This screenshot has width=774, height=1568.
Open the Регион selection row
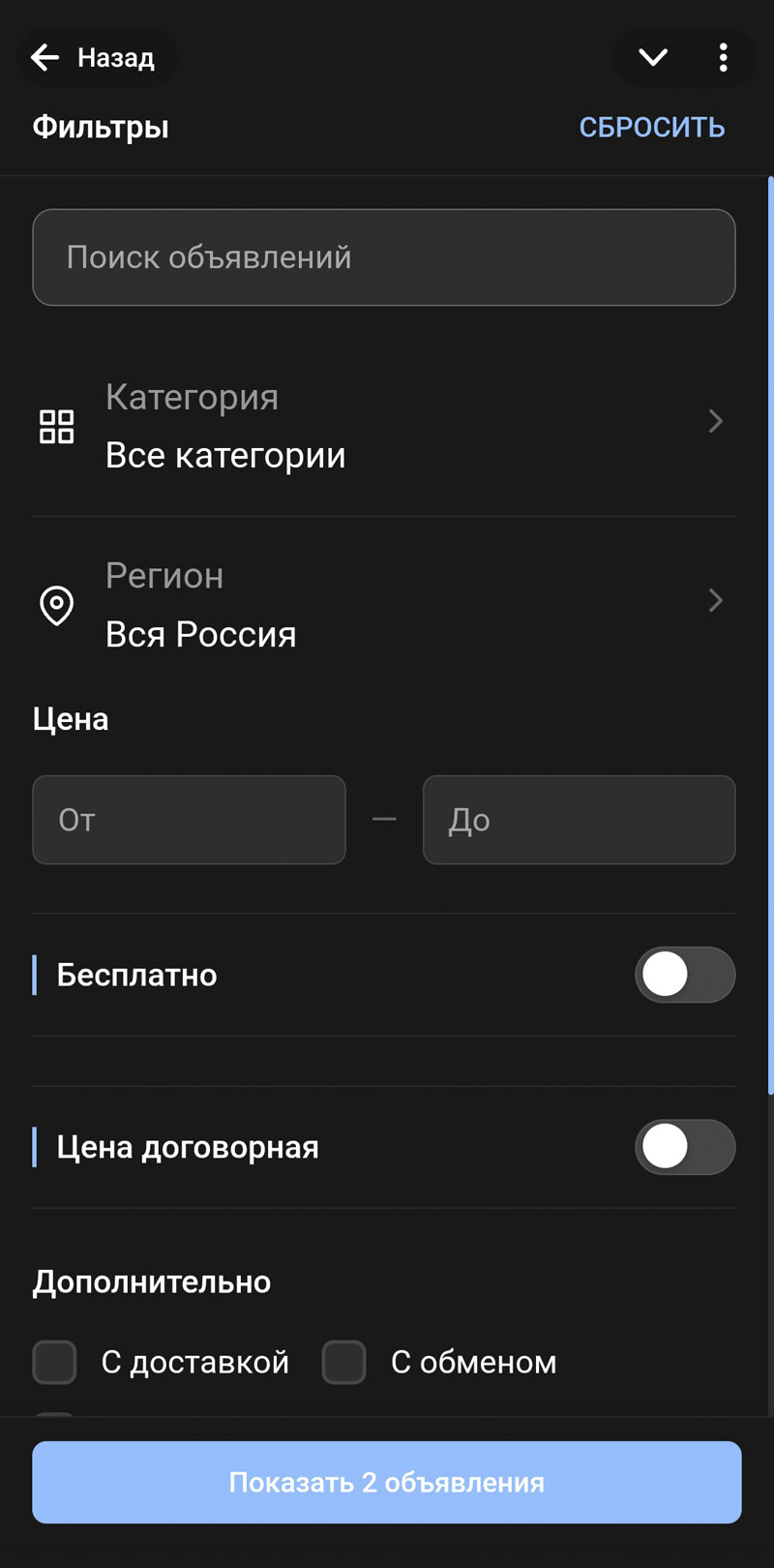[384, 605]
